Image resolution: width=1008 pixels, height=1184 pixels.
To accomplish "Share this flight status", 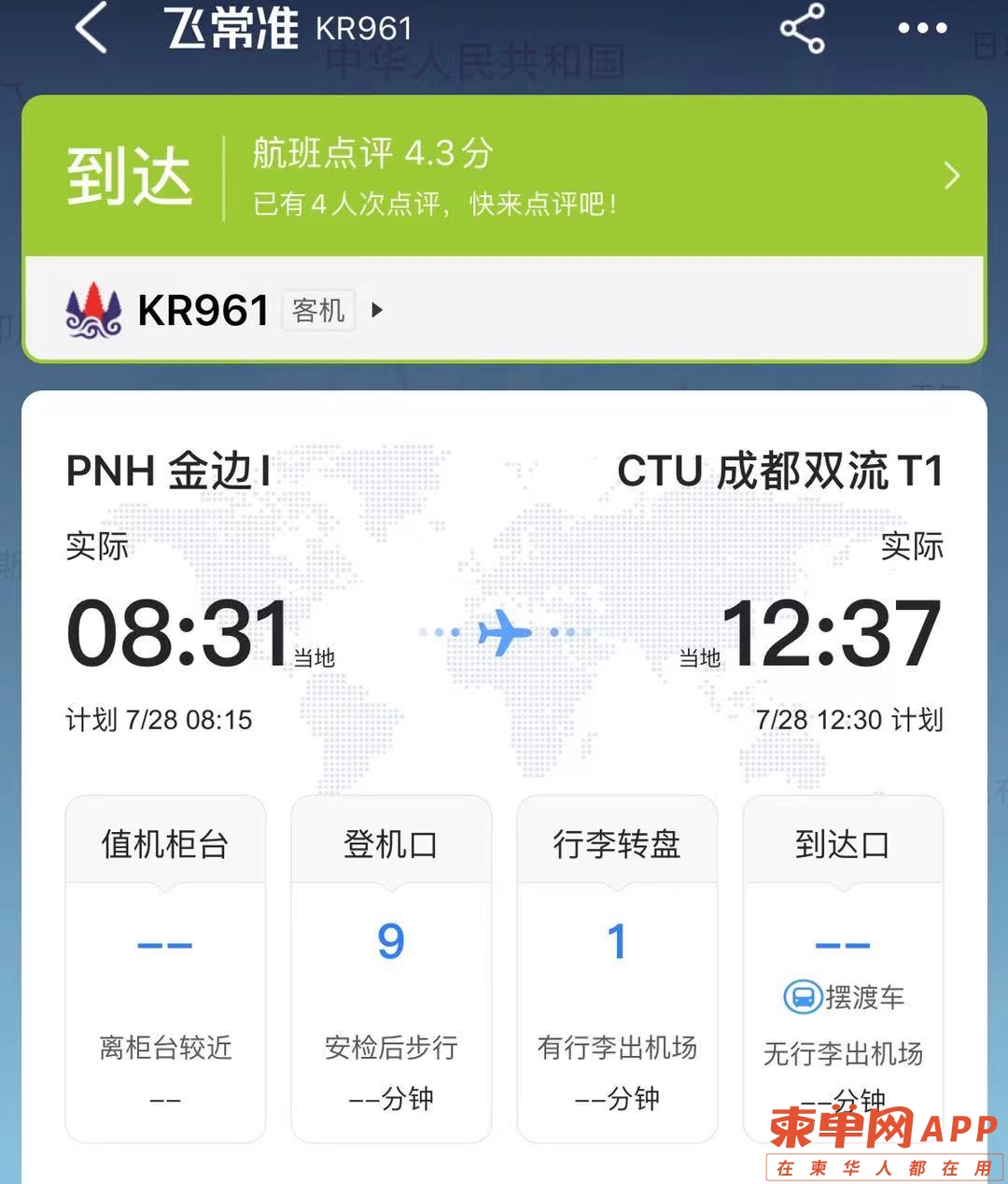I will tap(803, 28).
